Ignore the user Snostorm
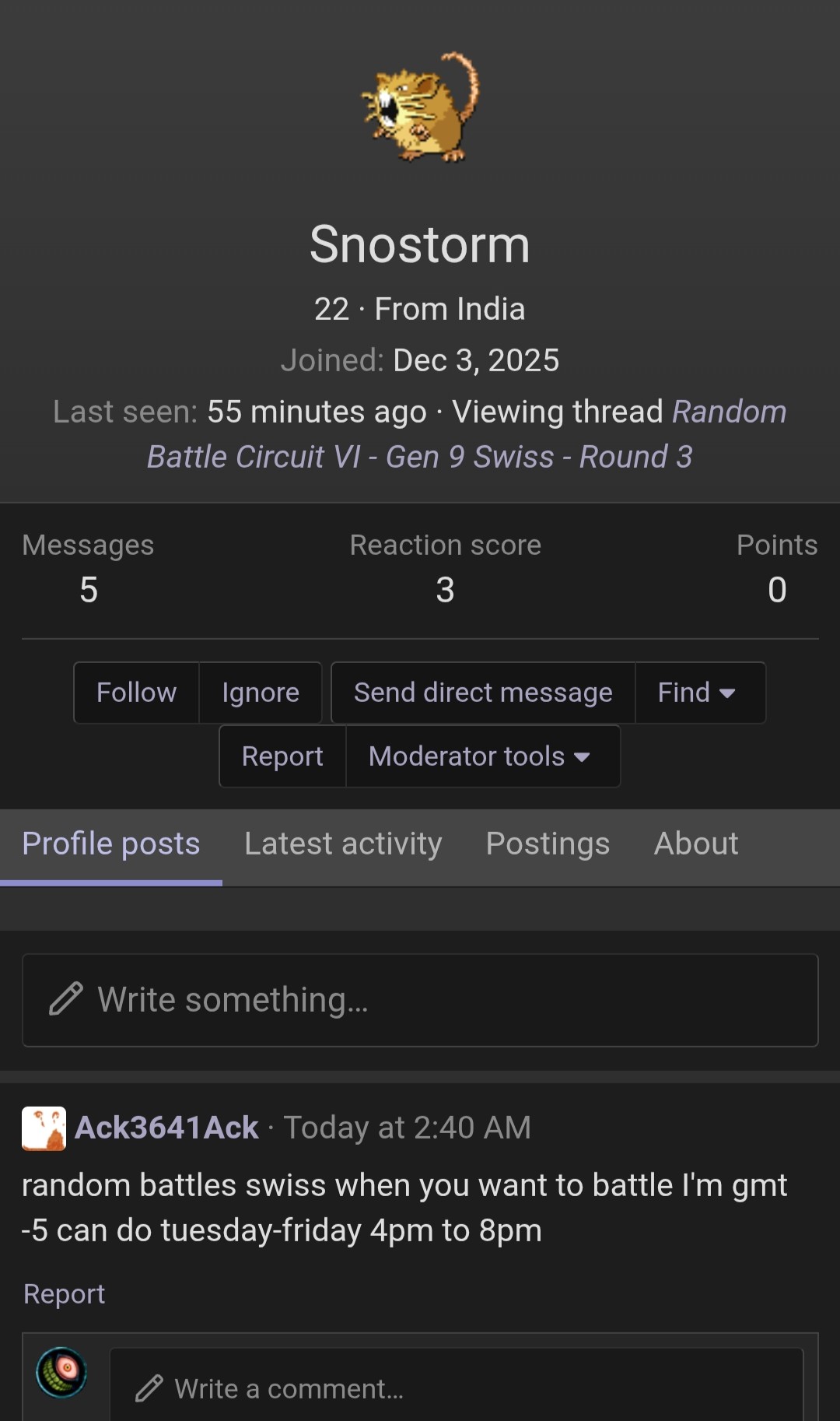The image size is (840, 1421). coord(261,693)
